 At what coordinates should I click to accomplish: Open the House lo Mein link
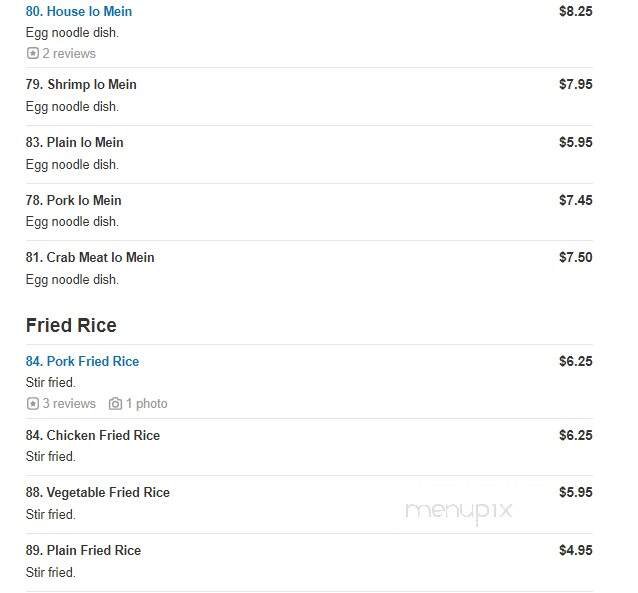[79, 12]
